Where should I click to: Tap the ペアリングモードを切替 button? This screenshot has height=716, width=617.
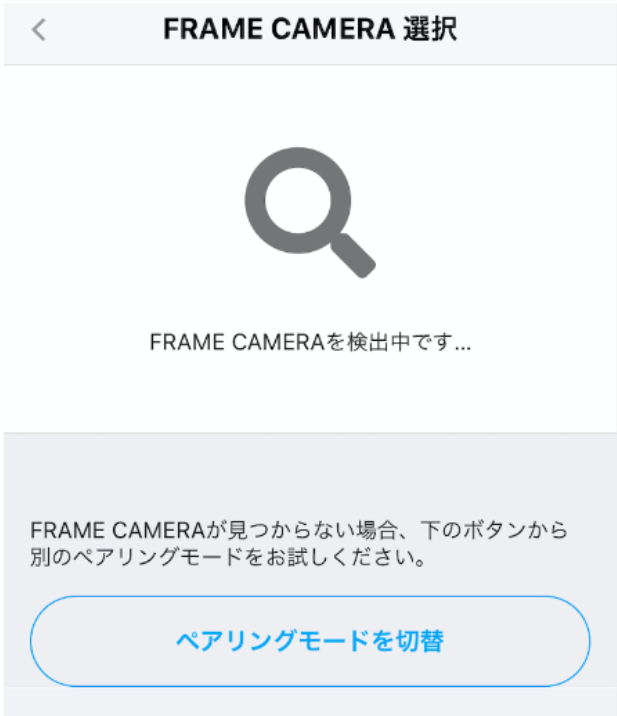[x=309, y=641]
